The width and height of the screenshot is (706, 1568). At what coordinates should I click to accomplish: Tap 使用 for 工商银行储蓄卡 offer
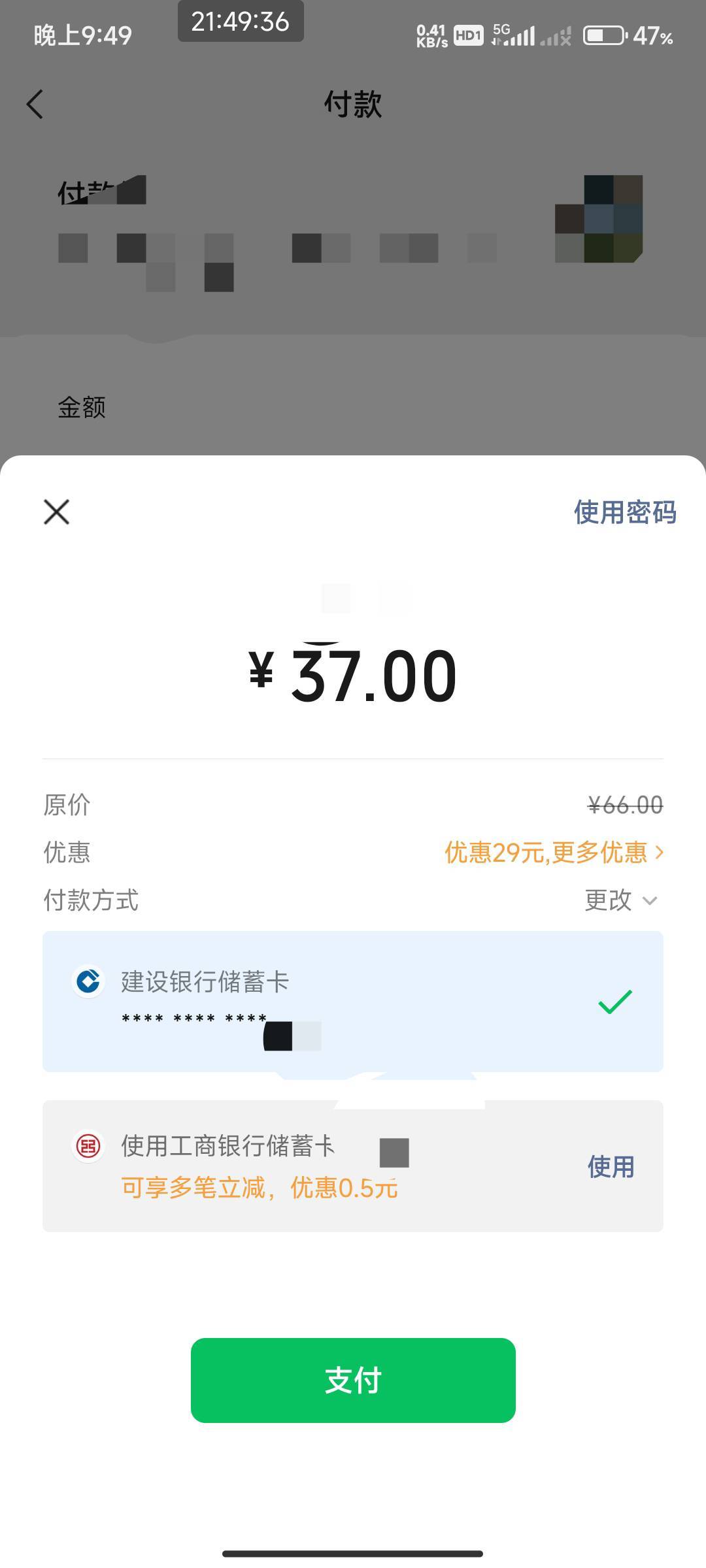coord(611,1167)
